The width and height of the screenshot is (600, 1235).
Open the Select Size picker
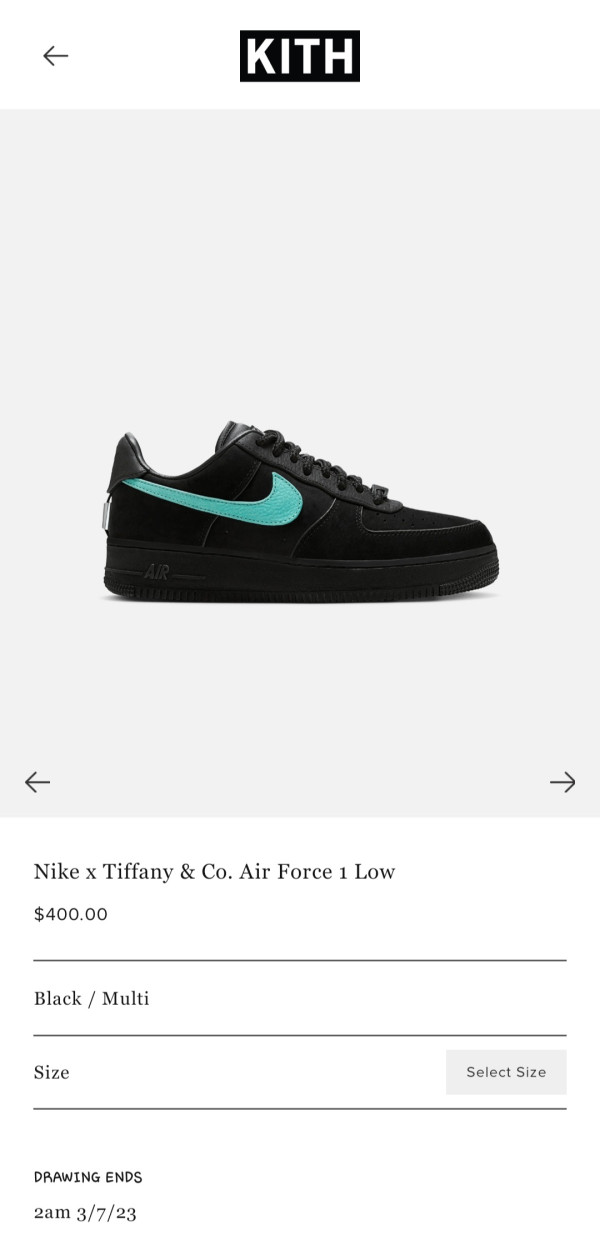506,1072
